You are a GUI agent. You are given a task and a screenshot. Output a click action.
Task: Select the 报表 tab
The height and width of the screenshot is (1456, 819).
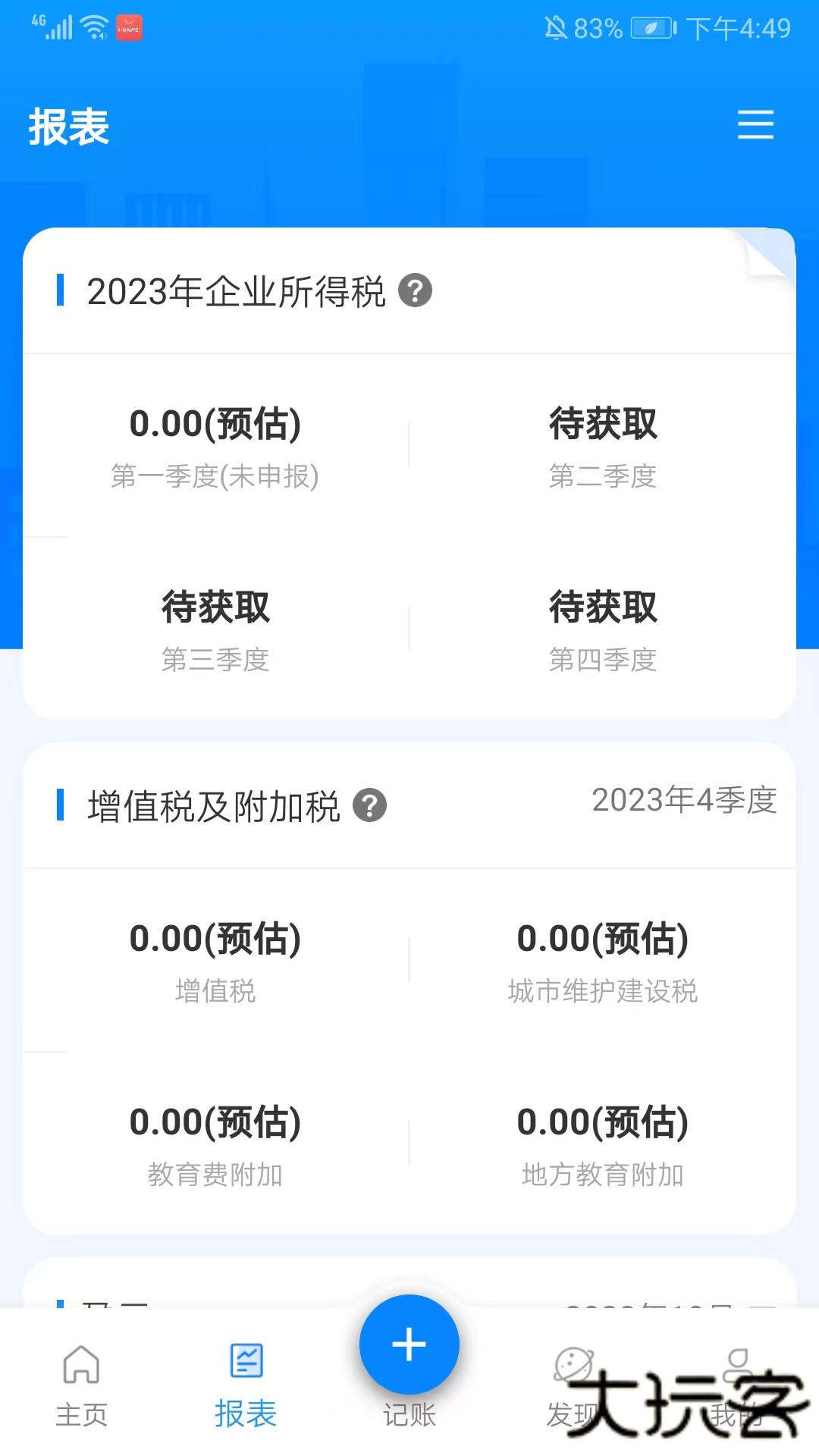pyautogui.click(x=246, y=1385)
